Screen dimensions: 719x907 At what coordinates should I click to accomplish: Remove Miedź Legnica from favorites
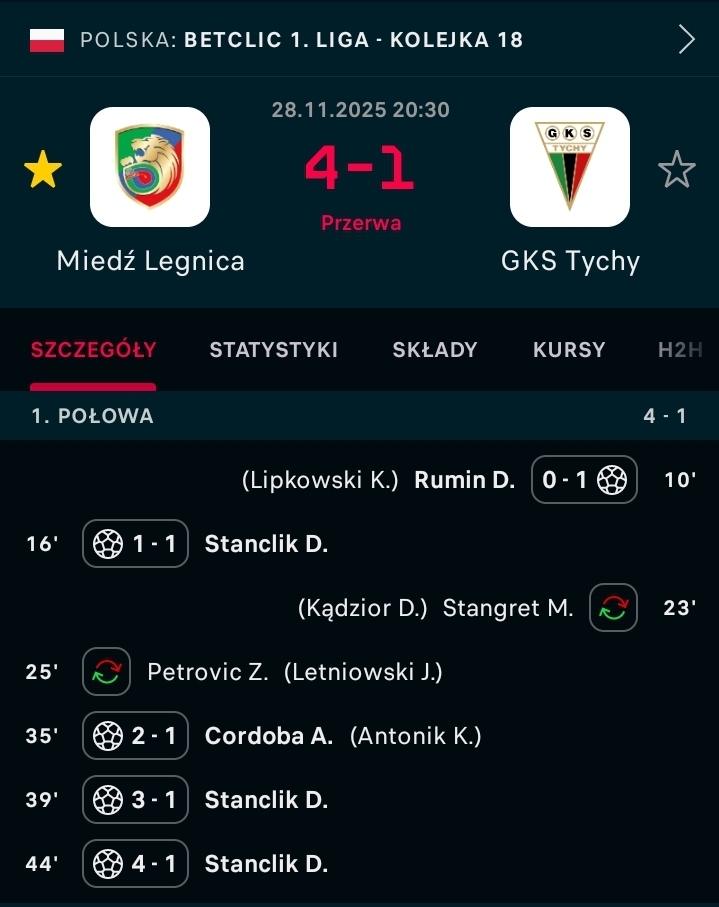43,171
